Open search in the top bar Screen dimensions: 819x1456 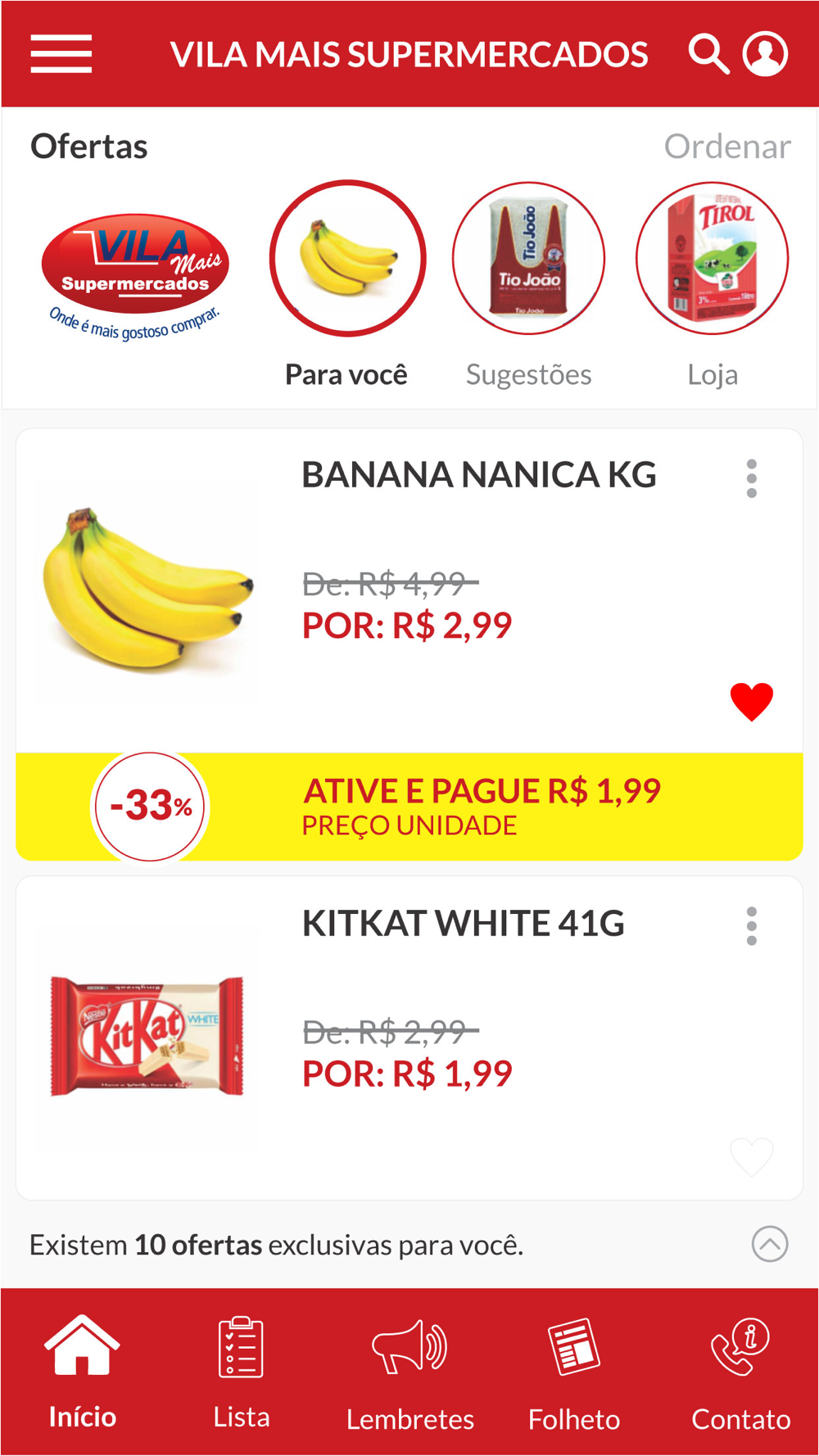[708, 54]
